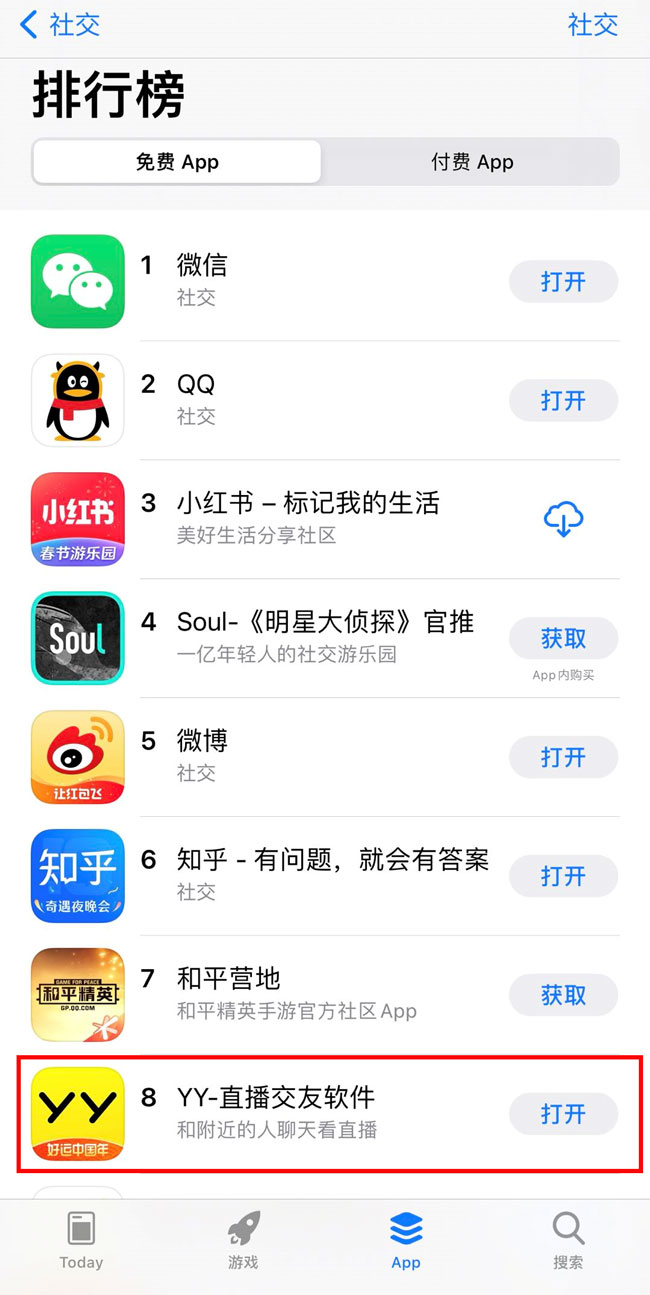
Task: Open YY-直播交友软件 with the 打开 button
Action: pyautogui.click(x=563, y=1114)
